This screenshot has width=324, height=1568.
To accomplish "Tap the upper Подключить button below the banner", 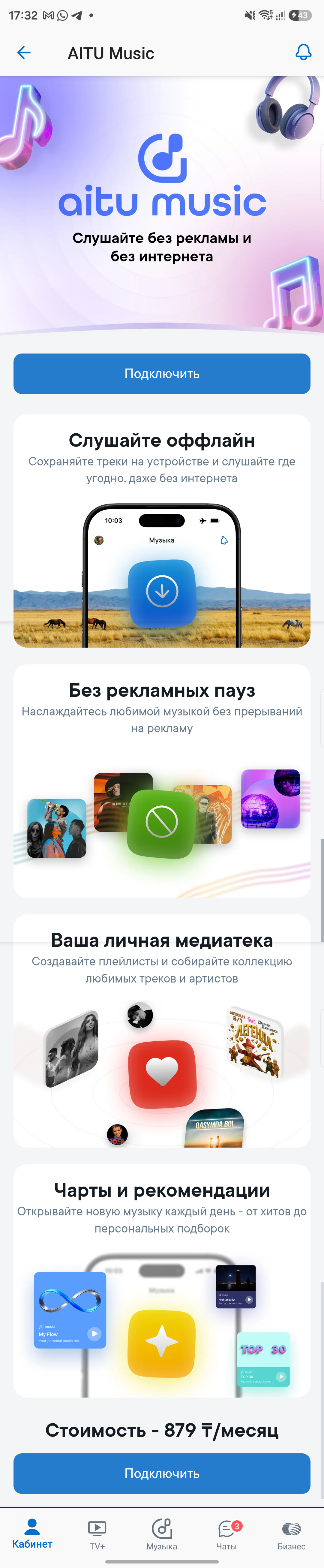I will point(162,373).
